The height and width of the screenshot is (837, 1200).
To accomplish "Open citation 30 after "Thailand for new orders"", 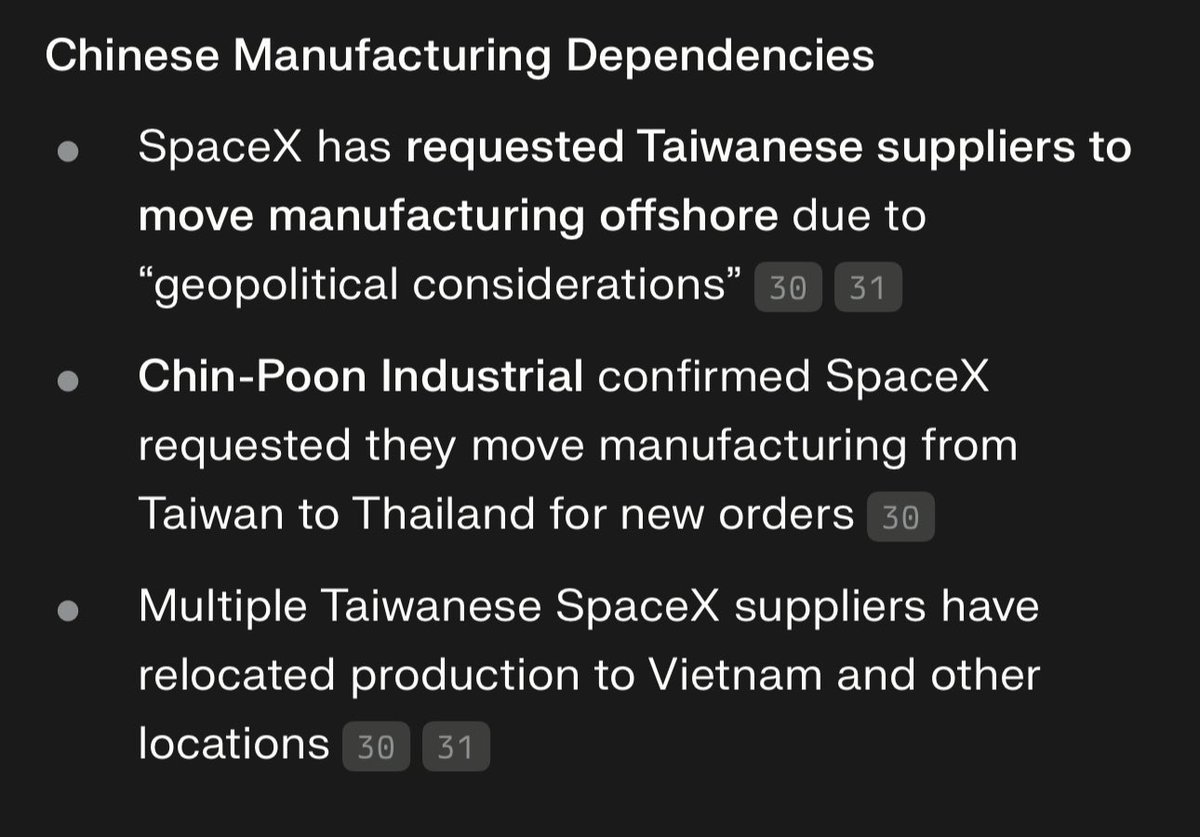I will click(900, 518).
